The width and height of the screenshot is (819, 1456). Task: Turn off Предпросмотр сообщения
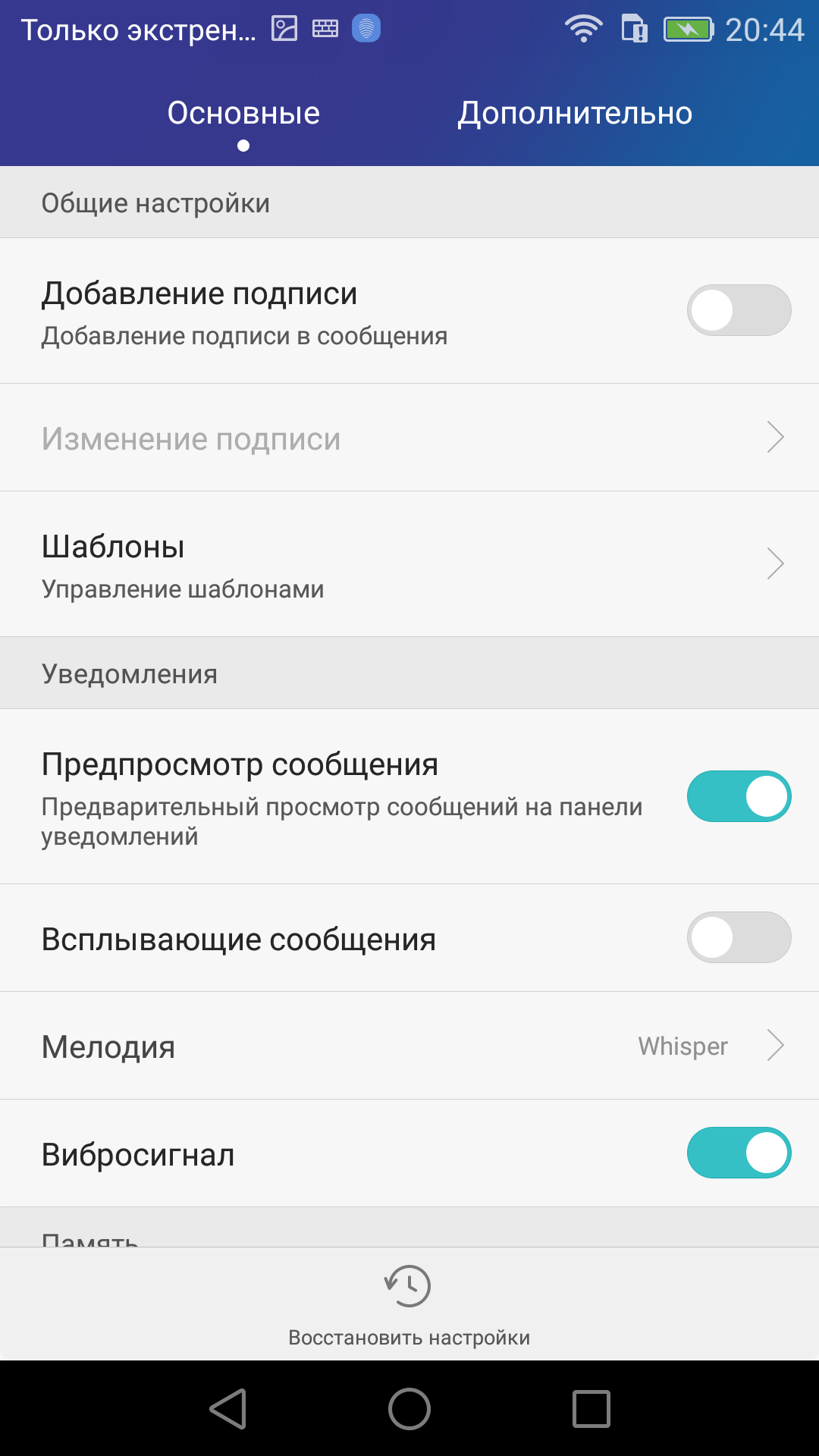pyautogui.click(x=739, y=796)
